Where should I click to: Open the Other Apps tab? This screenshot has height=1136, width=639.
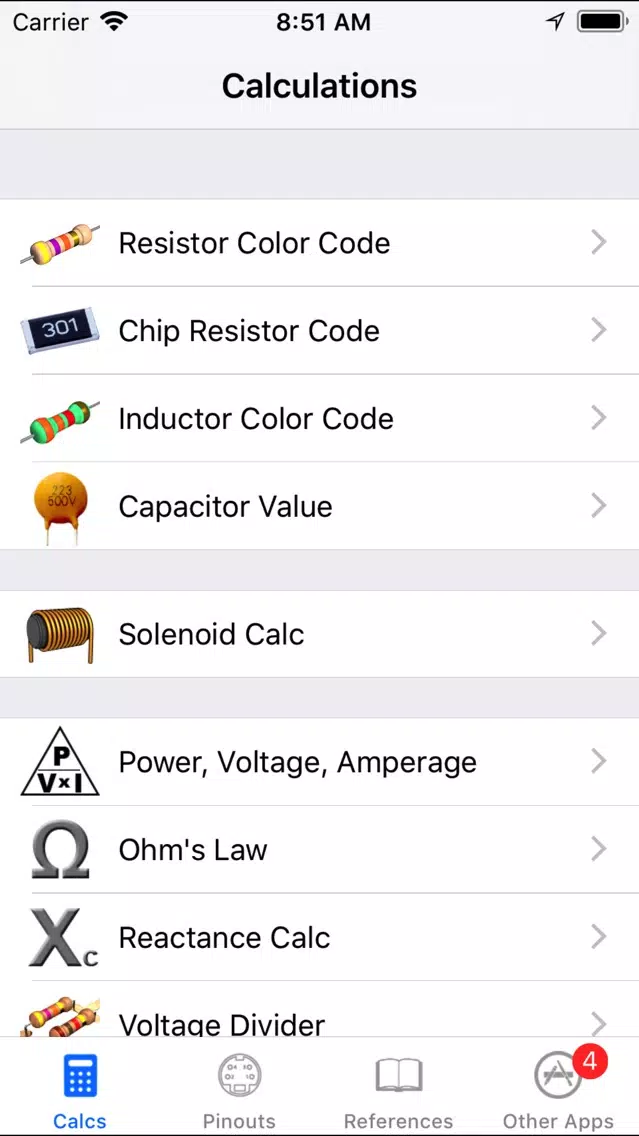click(558, 1089)
